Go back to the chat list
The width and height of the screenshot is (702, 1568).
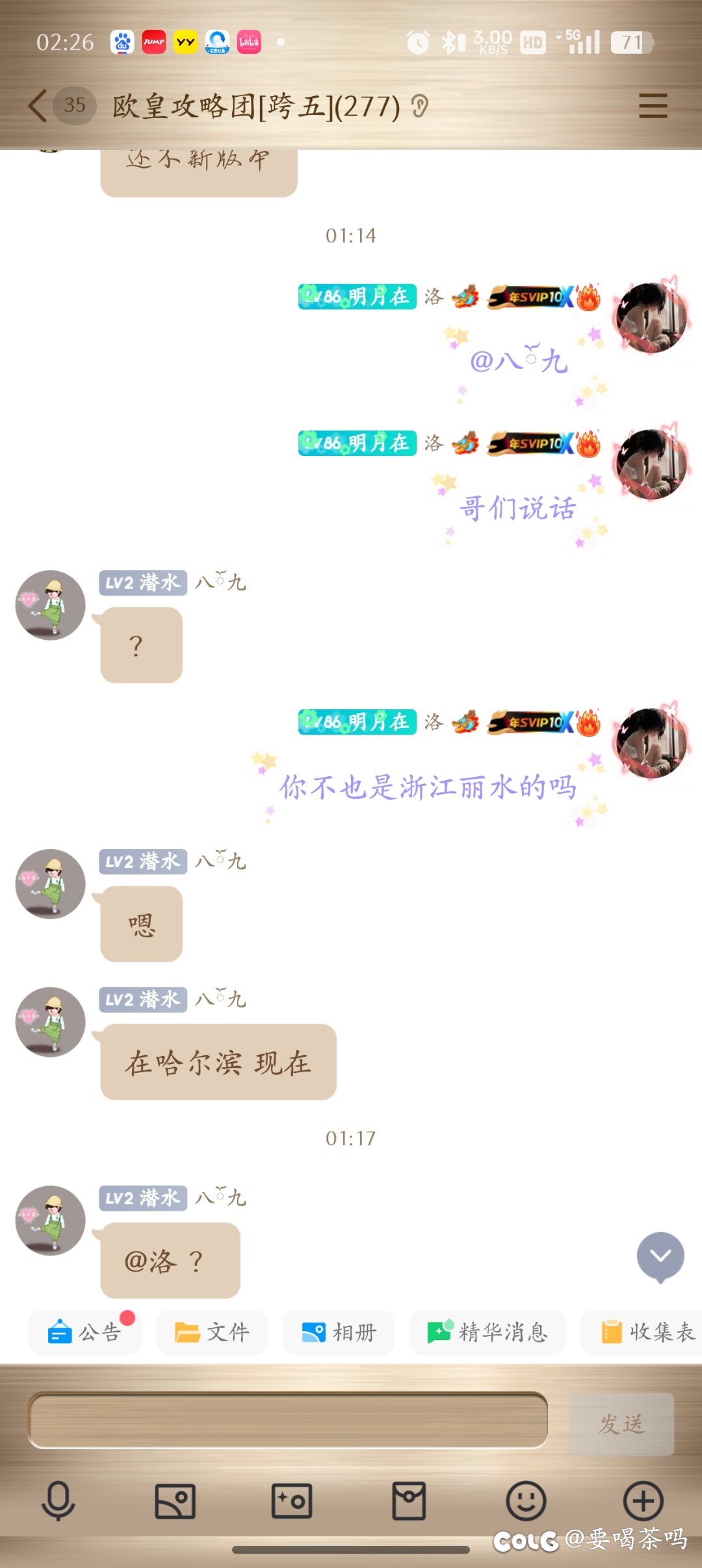click(x=39, y=106)
